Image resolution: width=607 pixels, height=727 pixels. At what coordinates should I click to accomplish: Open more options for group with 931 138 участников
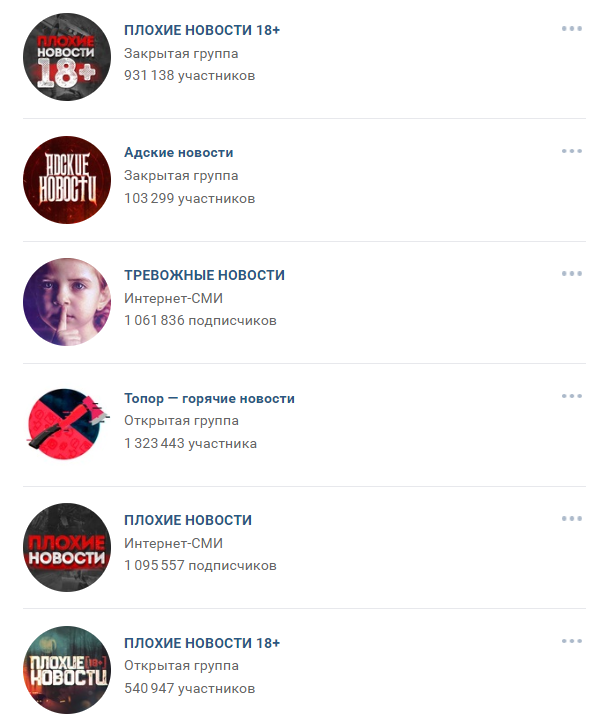point(571,29)
